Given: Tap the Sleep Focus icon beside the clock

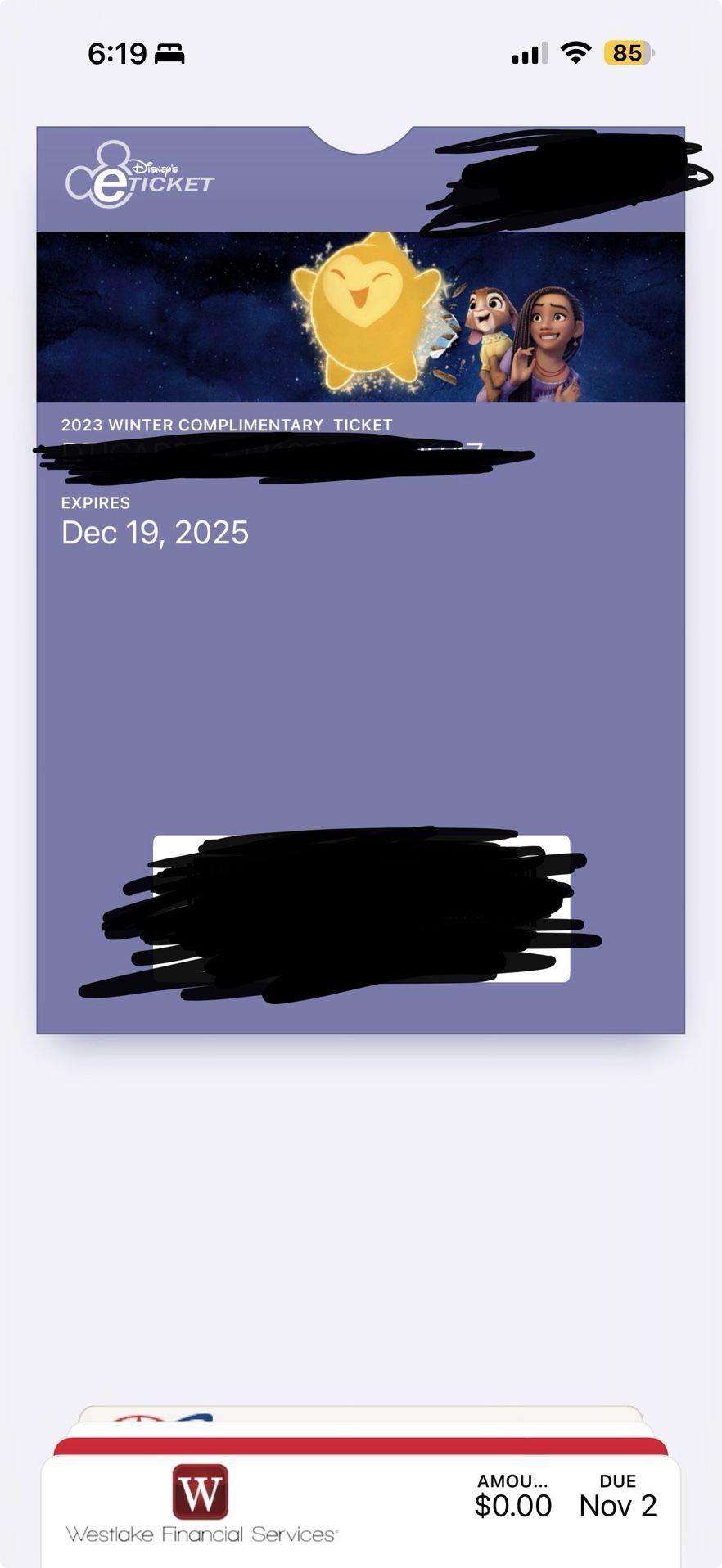Looking at the screenshot, I should click(168, 52).
